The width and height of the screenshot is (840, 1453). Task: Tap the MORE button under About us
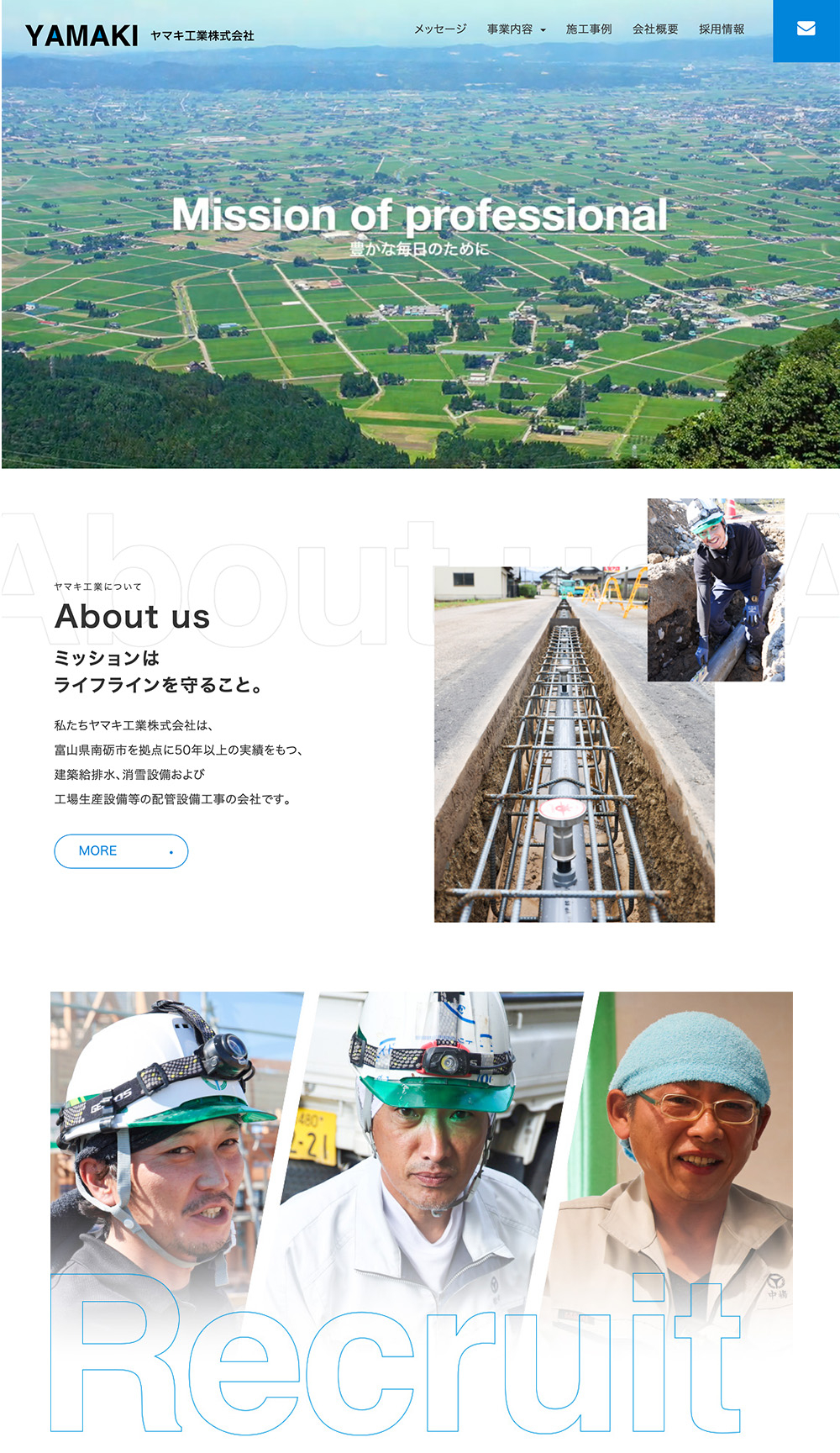(121, 850)
